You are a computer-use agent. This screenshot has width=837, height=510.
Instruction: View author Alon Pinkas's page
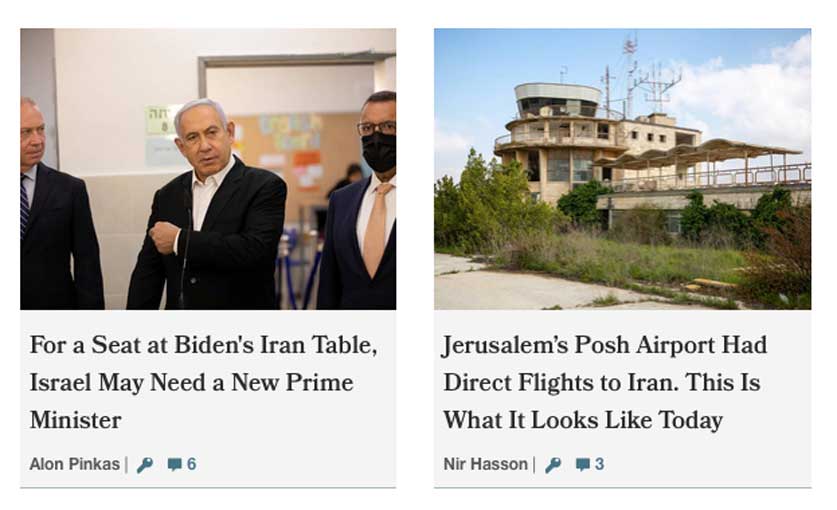click(x=74, y=464)
